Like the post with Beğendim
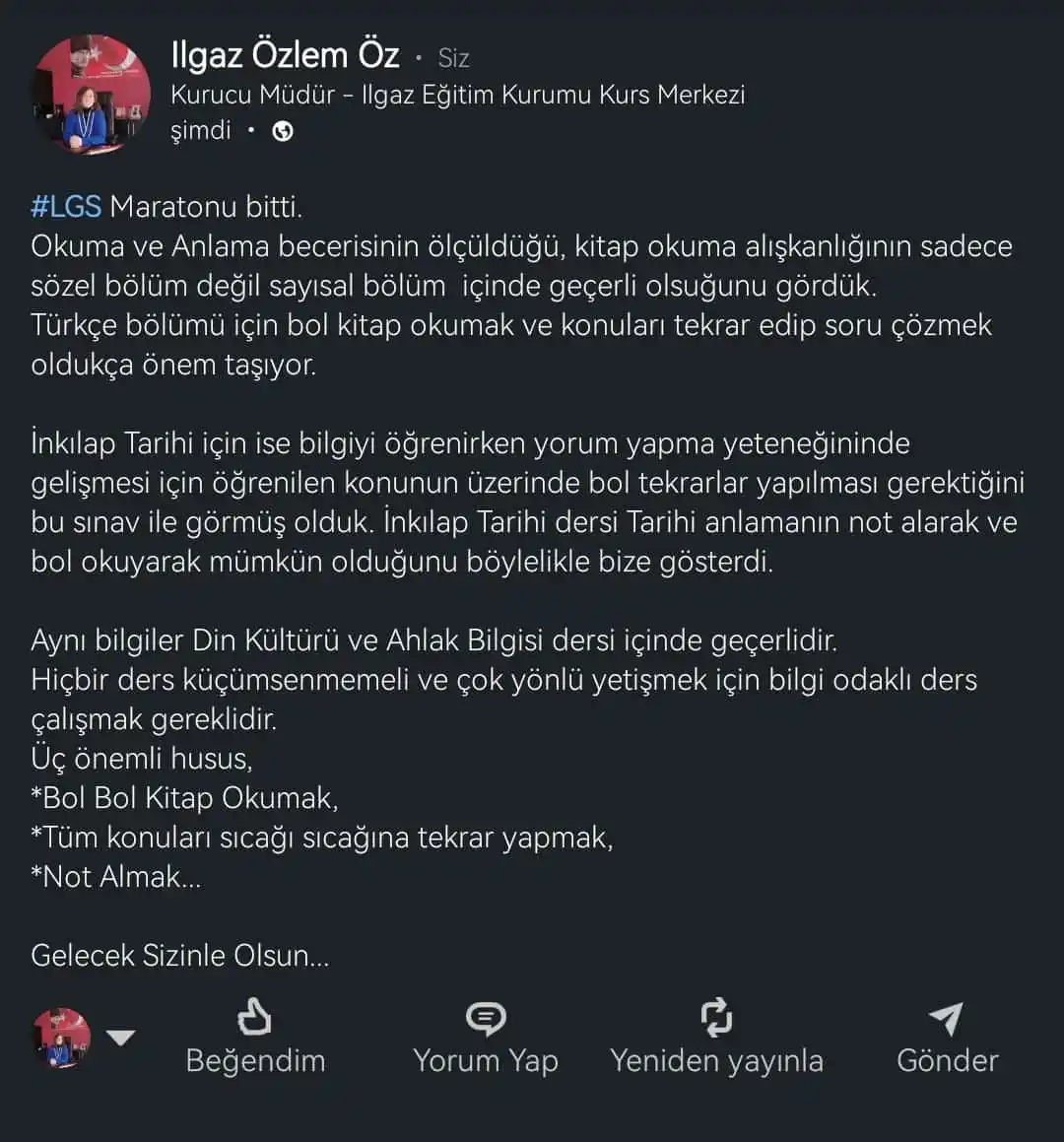This screenshot has width=1064, height=1142. (255, 1038)
